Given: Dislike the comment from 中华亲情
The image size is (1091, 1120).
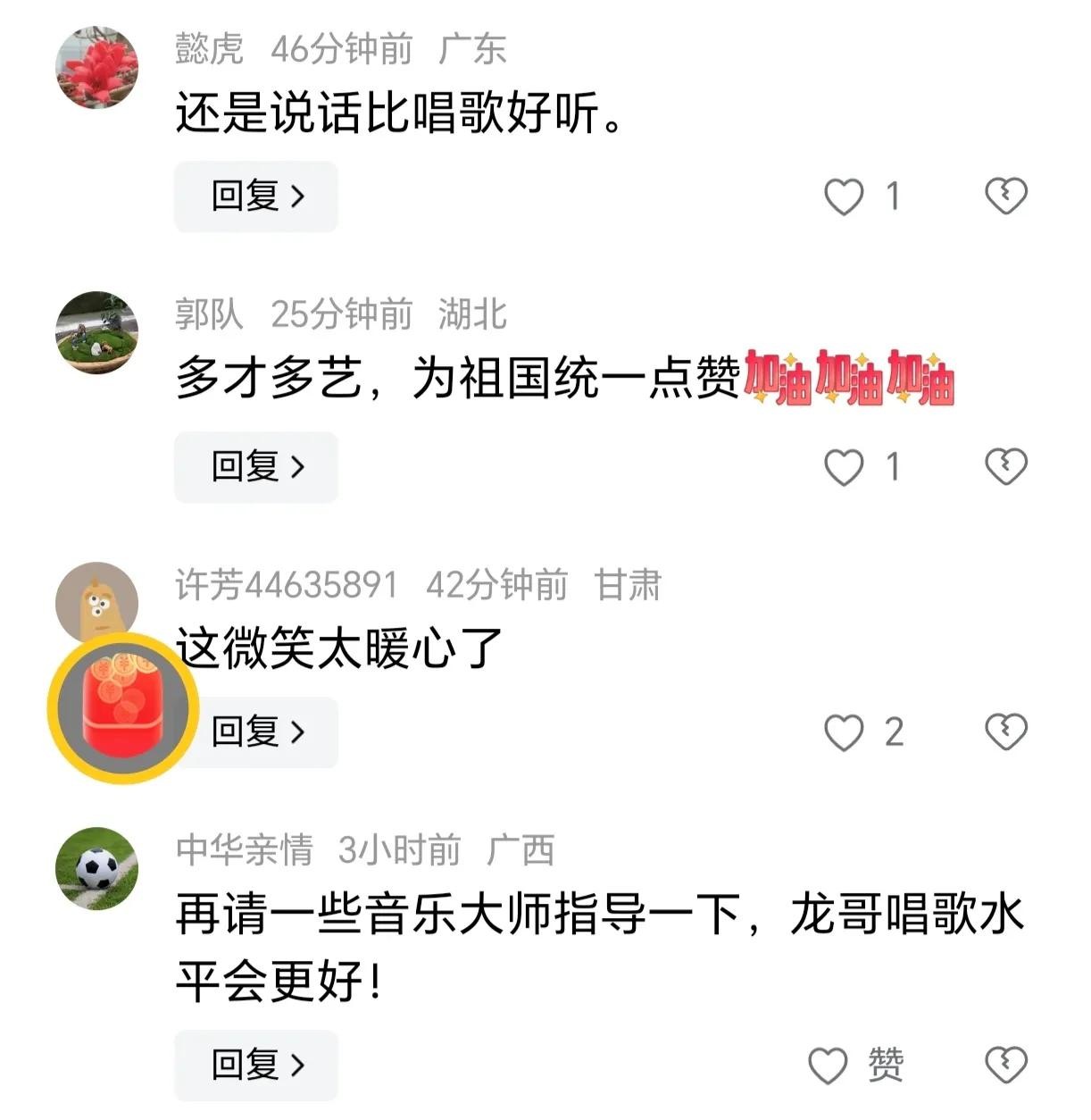Looking at the screenshot, I should coord(1006,1065).
